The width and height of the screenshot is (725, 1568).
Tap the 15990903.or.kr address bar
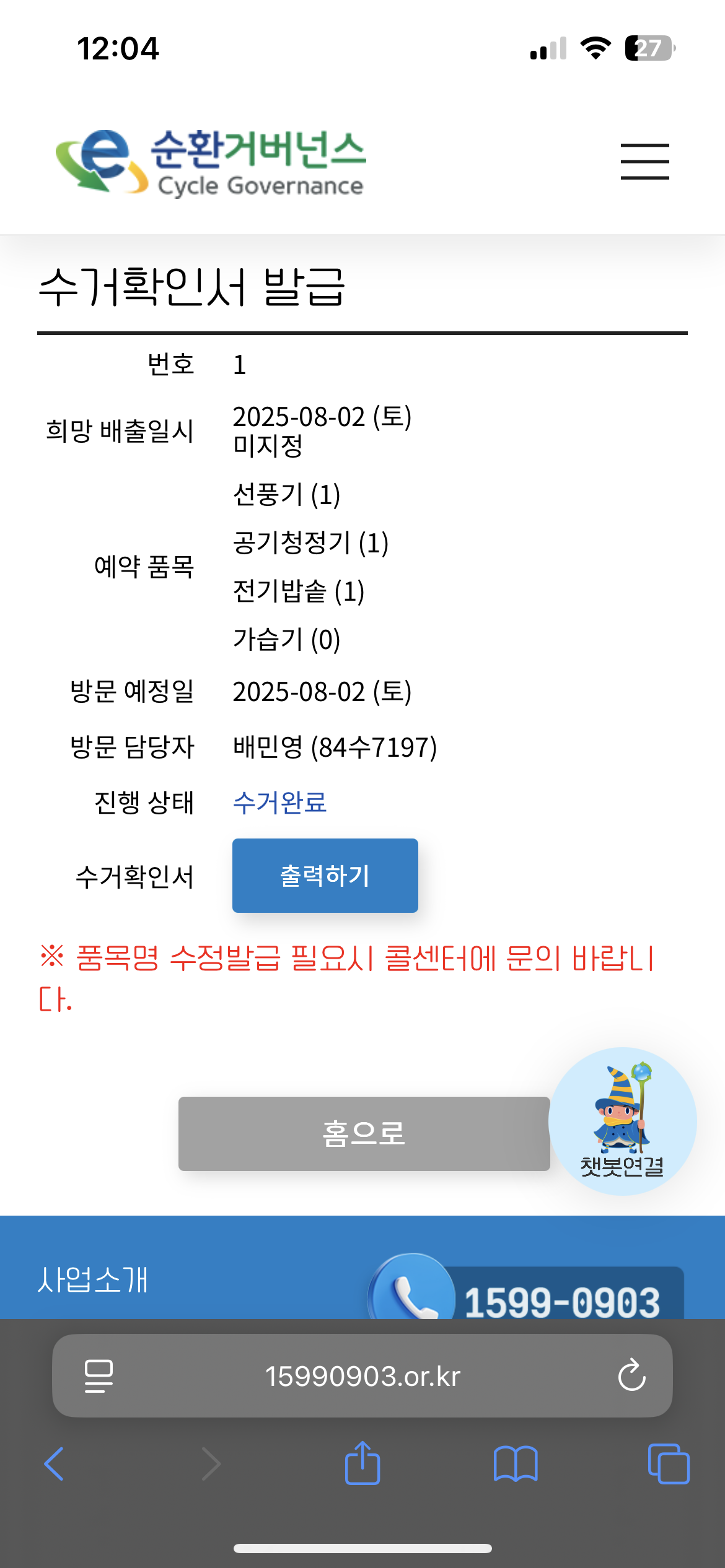click(362, 1376)
